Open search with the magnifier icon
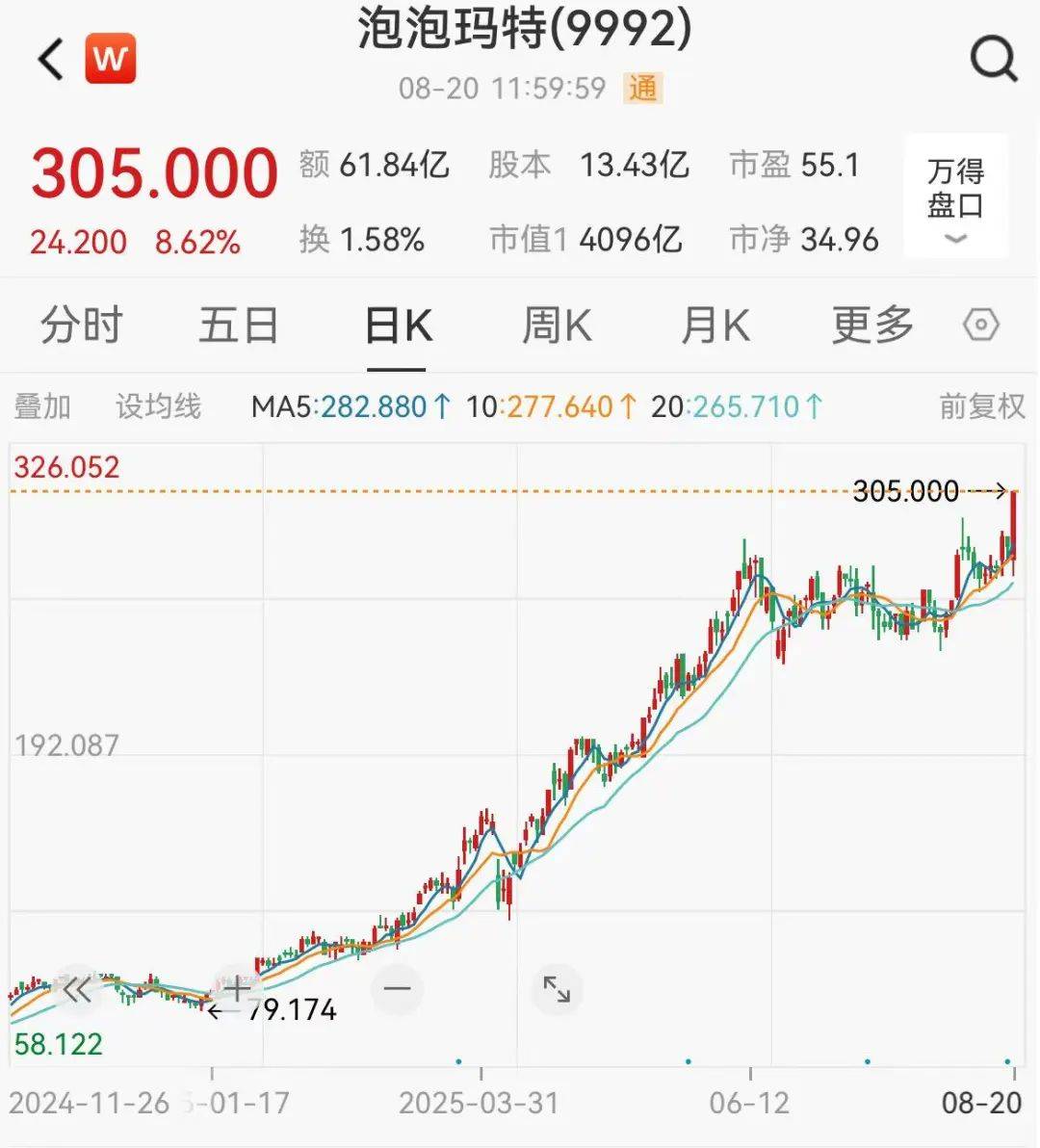This screenshot has height=1148, width=1040. click(991, 58)
